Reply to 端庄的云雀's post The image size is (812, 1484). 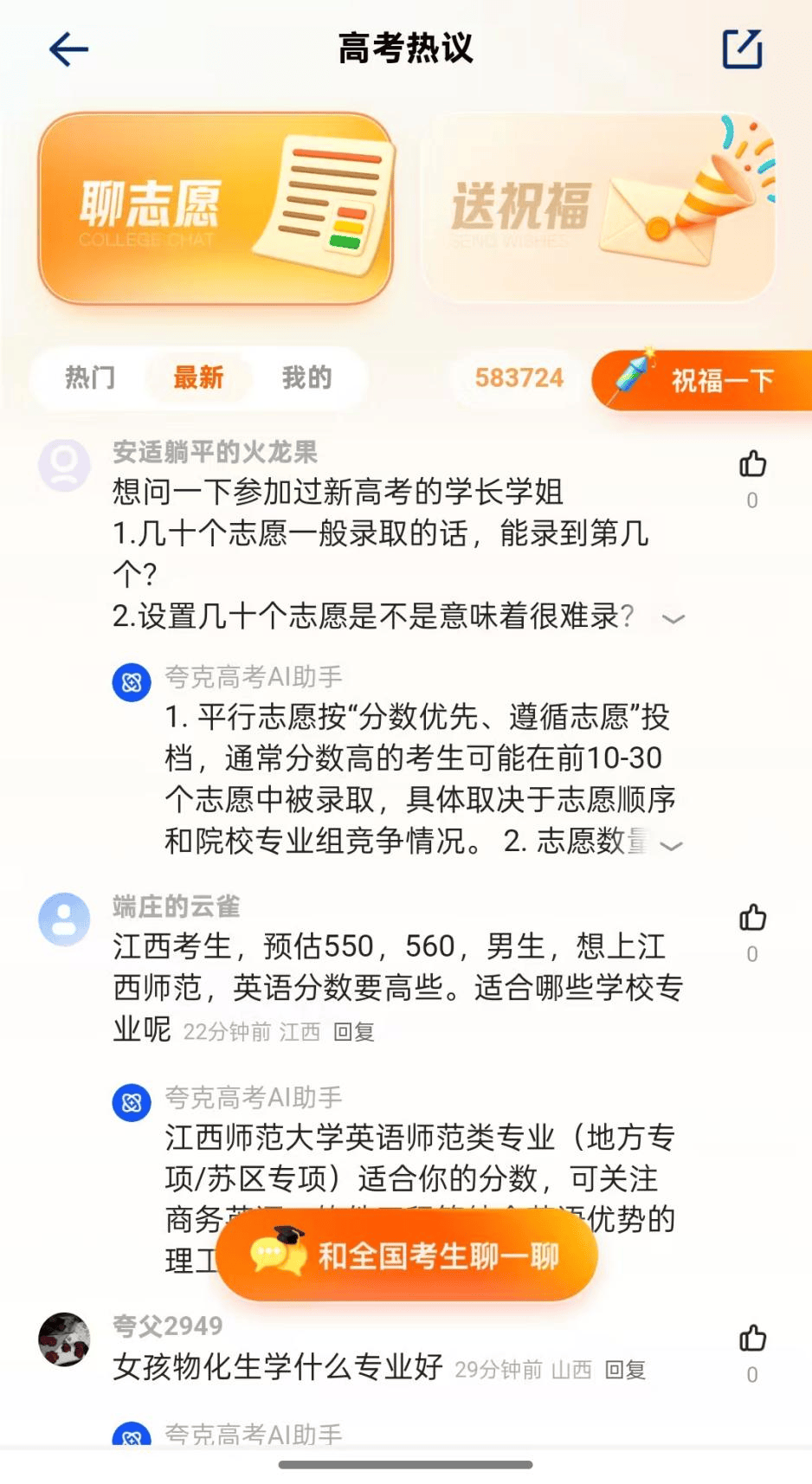tap(354, 1031)
